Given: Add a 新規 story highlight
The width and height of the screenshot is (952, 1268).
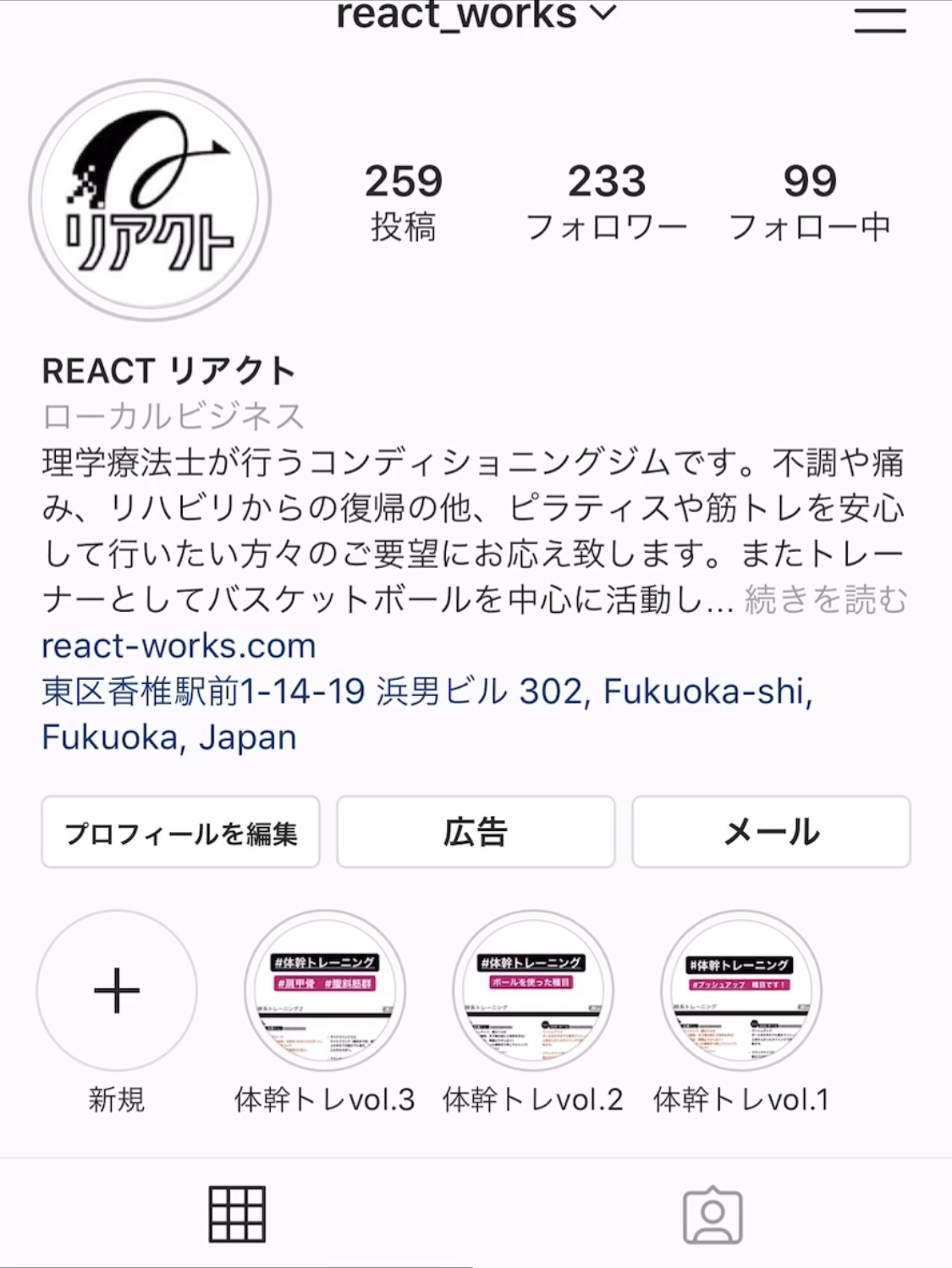Looking at the screenshot, I should [x=117, y=990].
